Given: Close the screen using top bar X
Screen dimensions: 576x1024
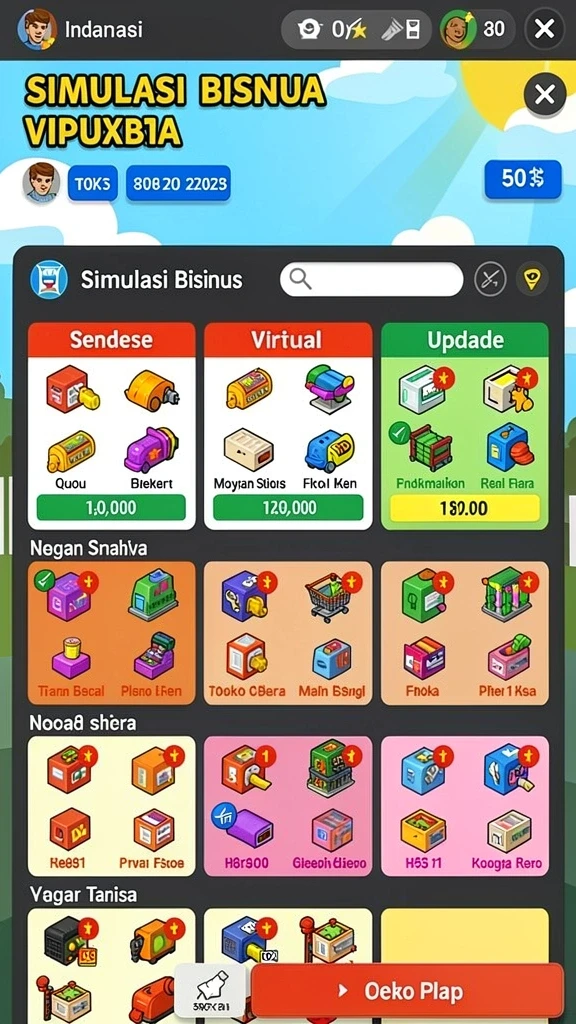Looking at the screenshot, I should (544, 29).
